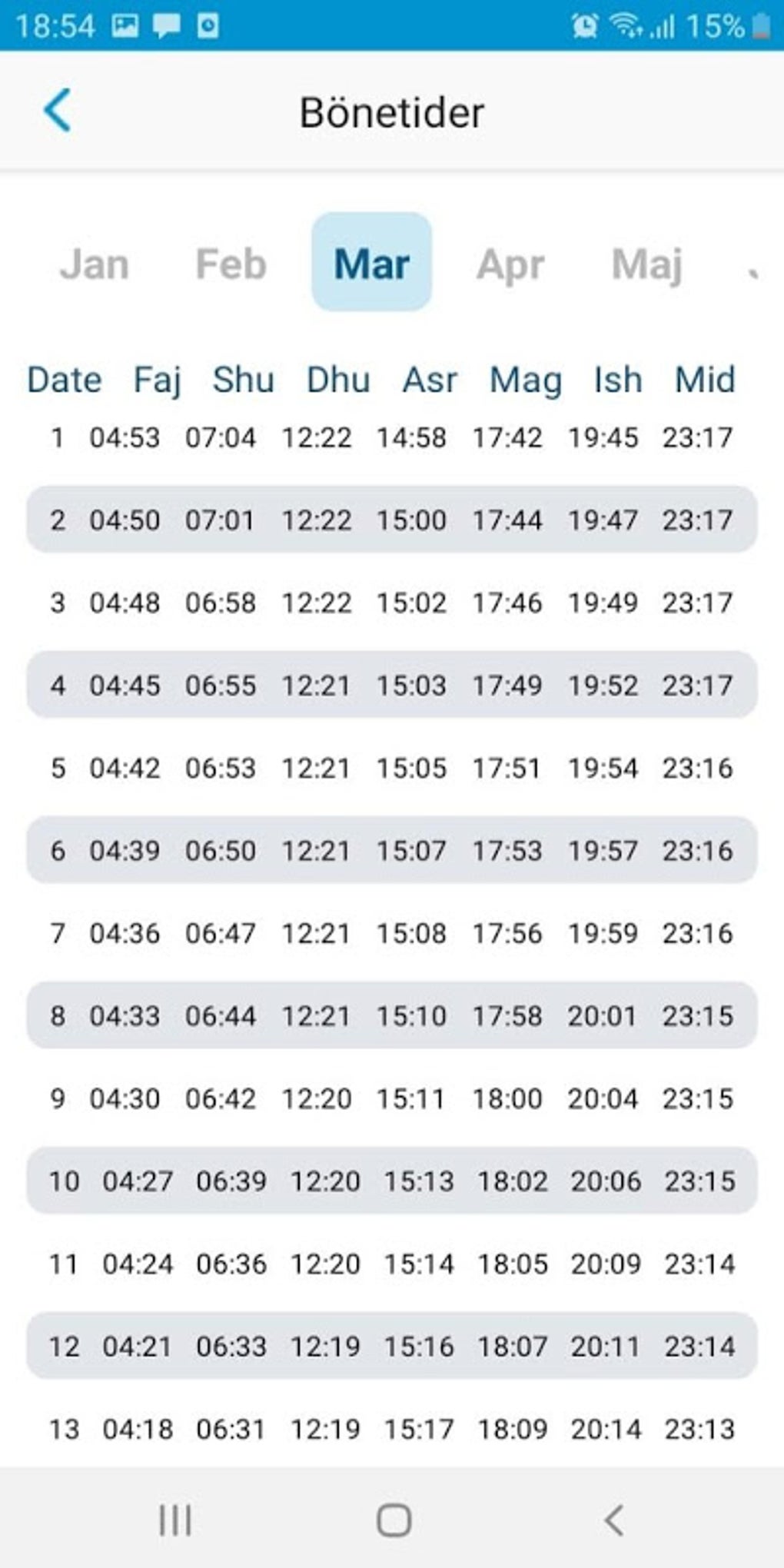Switch to the Apr month tab

click(x=510, y=265)
